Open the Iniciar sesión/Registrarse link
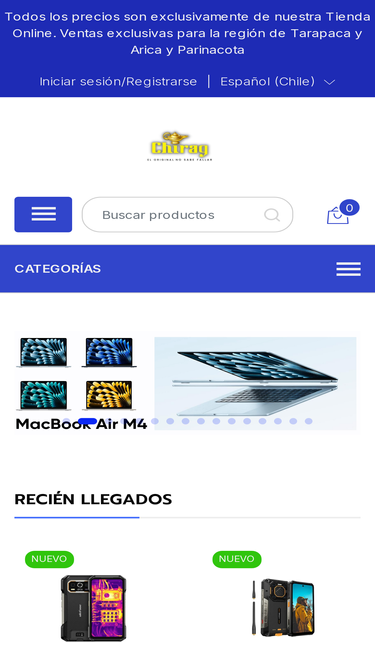This screenshot has width=375, height=667. (118, 82)
